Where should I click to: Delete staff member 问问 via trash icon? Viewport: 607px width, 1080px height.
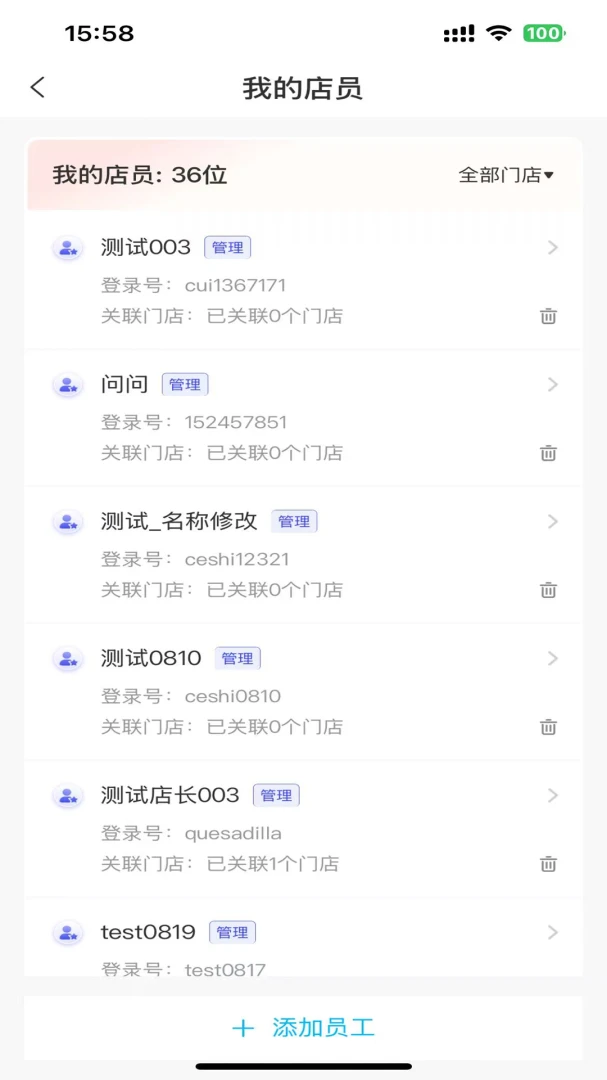[548, 453]
